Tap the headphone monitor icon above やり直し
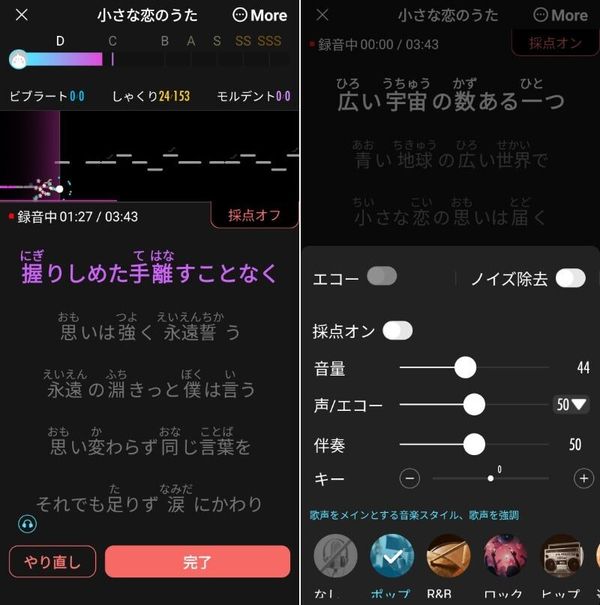Screen dimensions: 600x605 click(x=27, y=524)
